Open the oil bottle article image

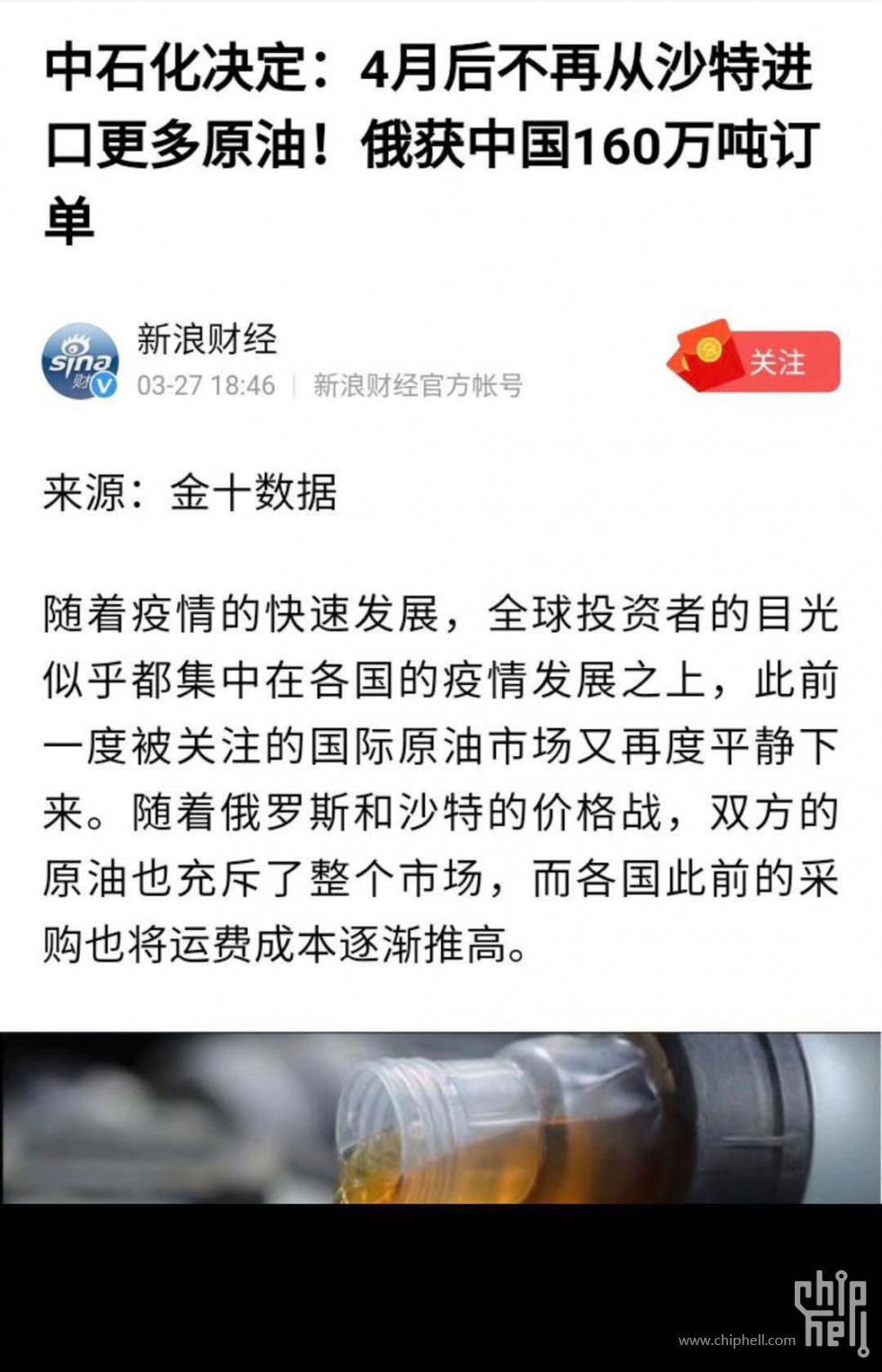tap(441, 1117)
